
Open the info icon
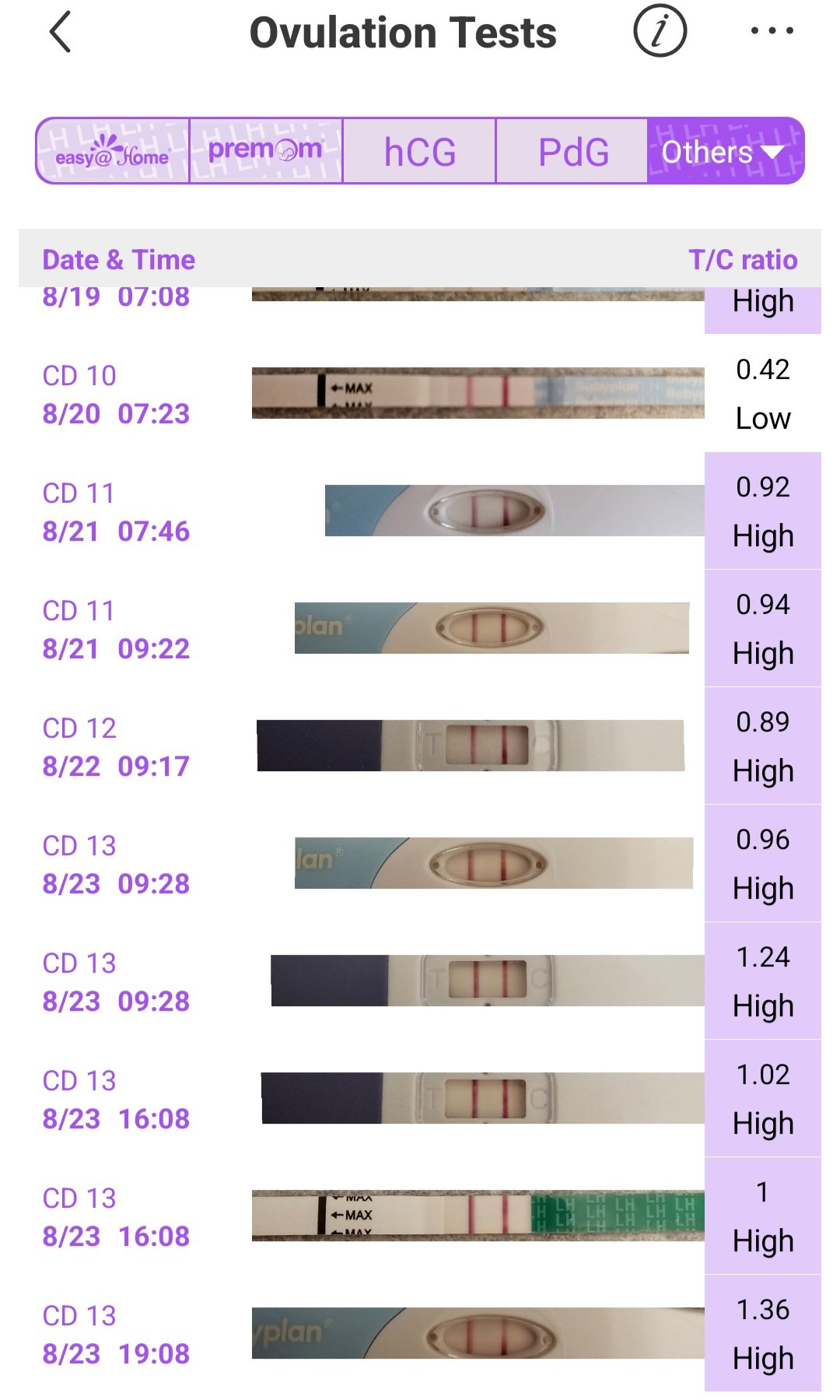tap(660, 32)
